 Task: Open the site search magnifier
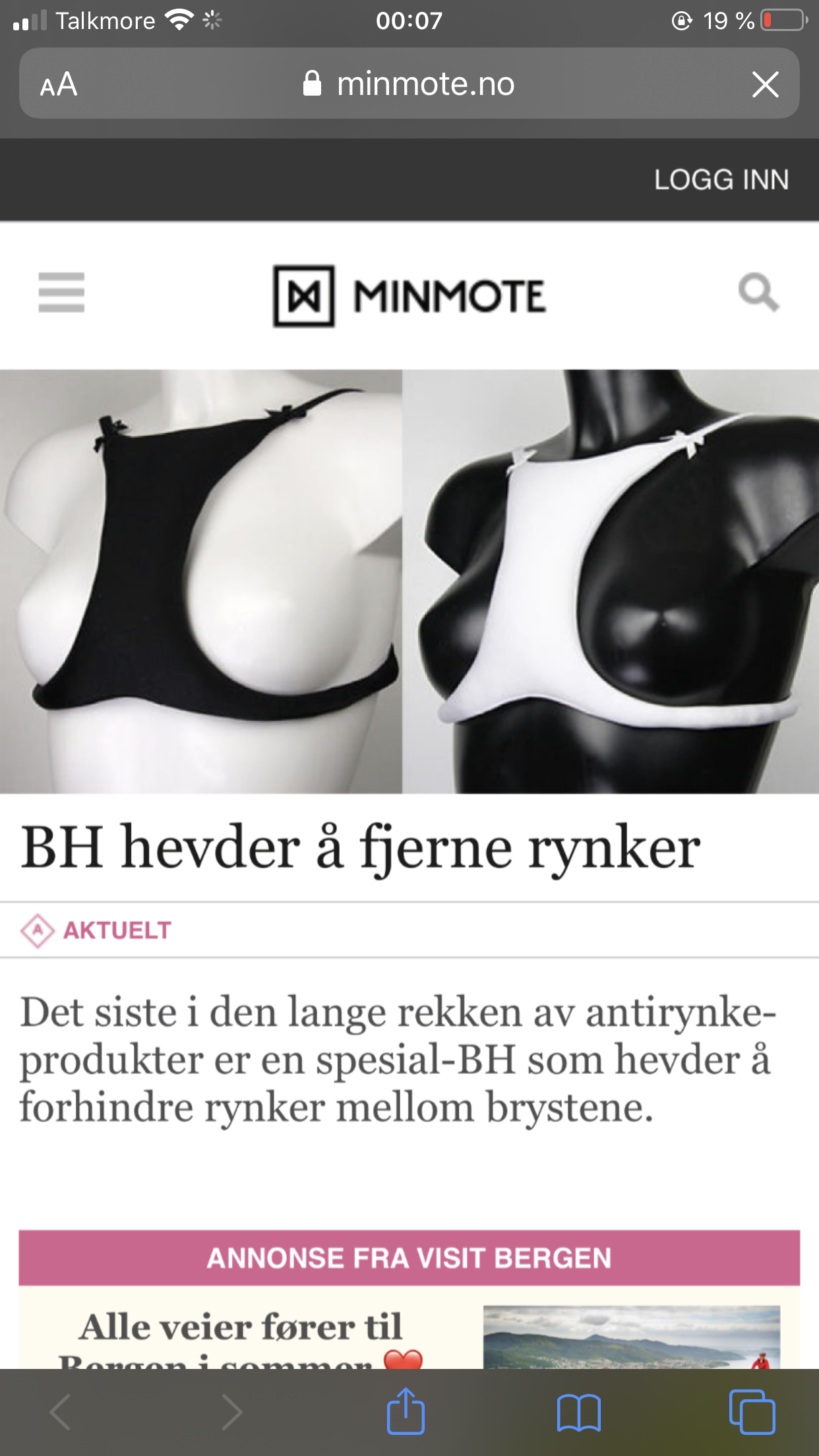click(x=758, y=292)
